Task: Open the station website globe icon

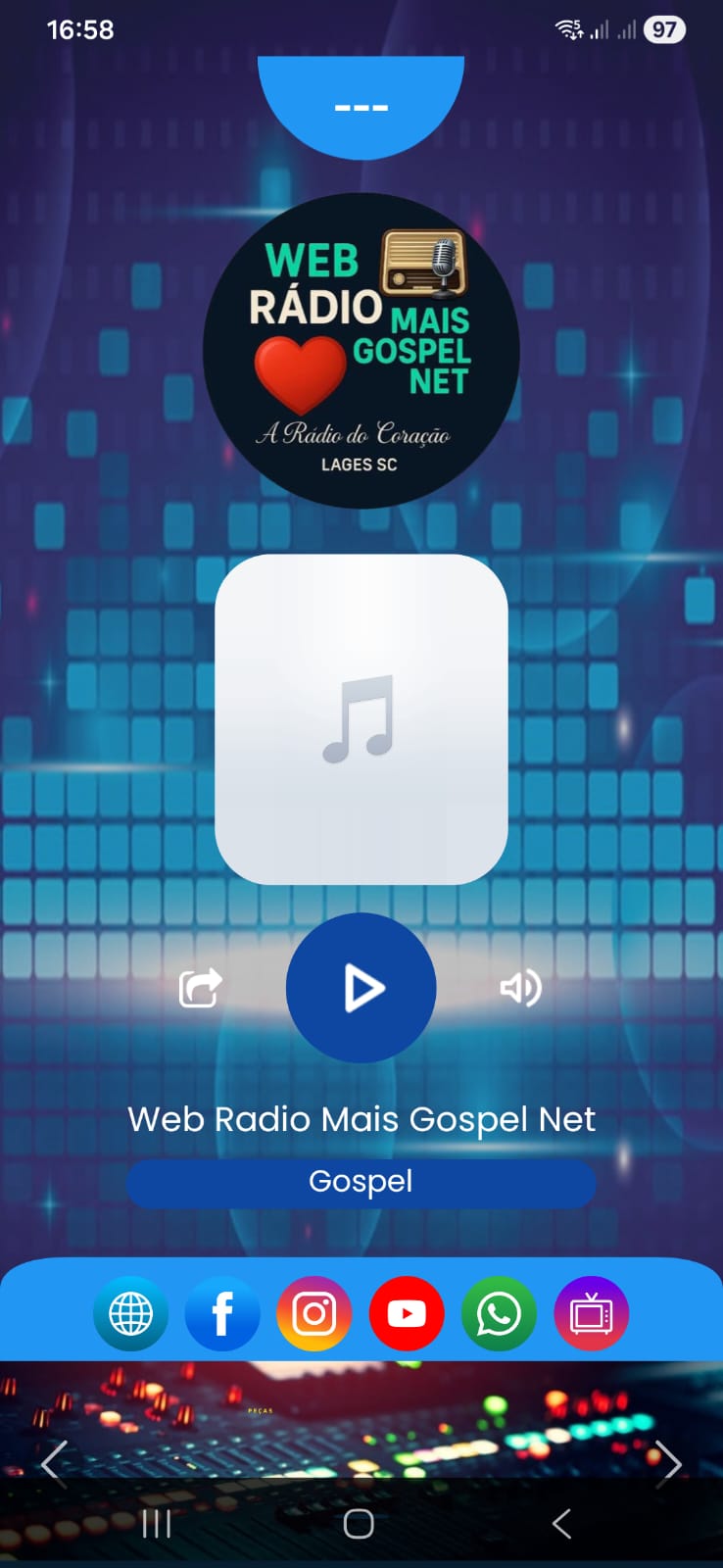Action: 130,1314
